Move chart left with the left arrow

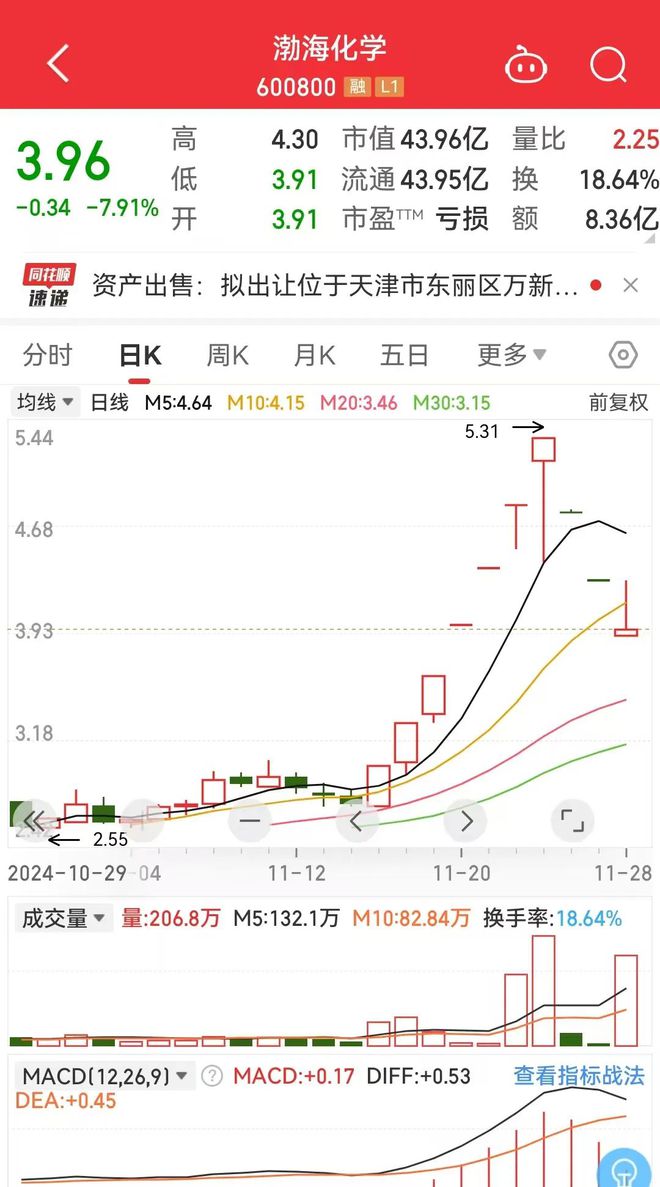[357, 821]
